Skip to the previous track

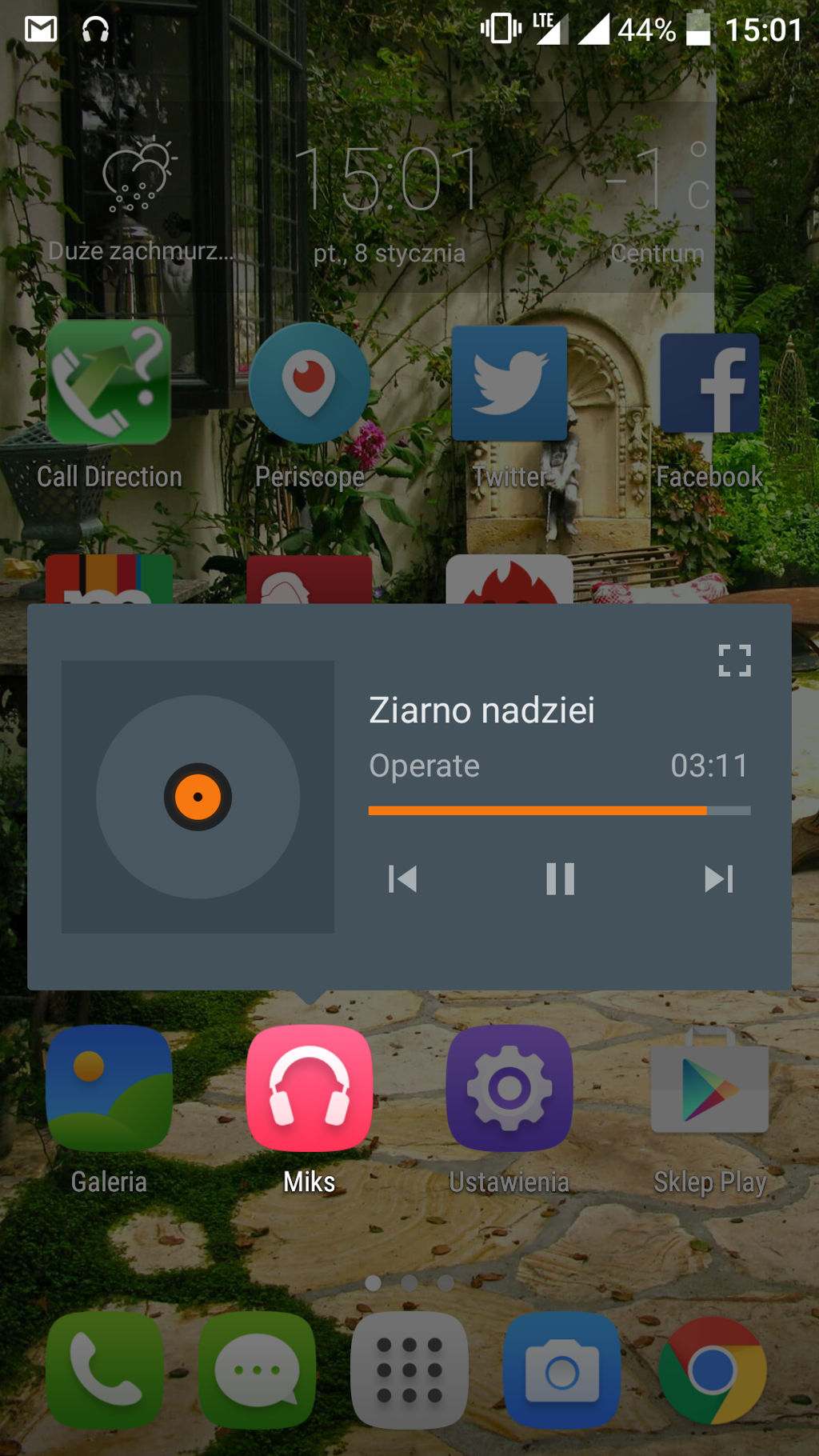(402, 879)
